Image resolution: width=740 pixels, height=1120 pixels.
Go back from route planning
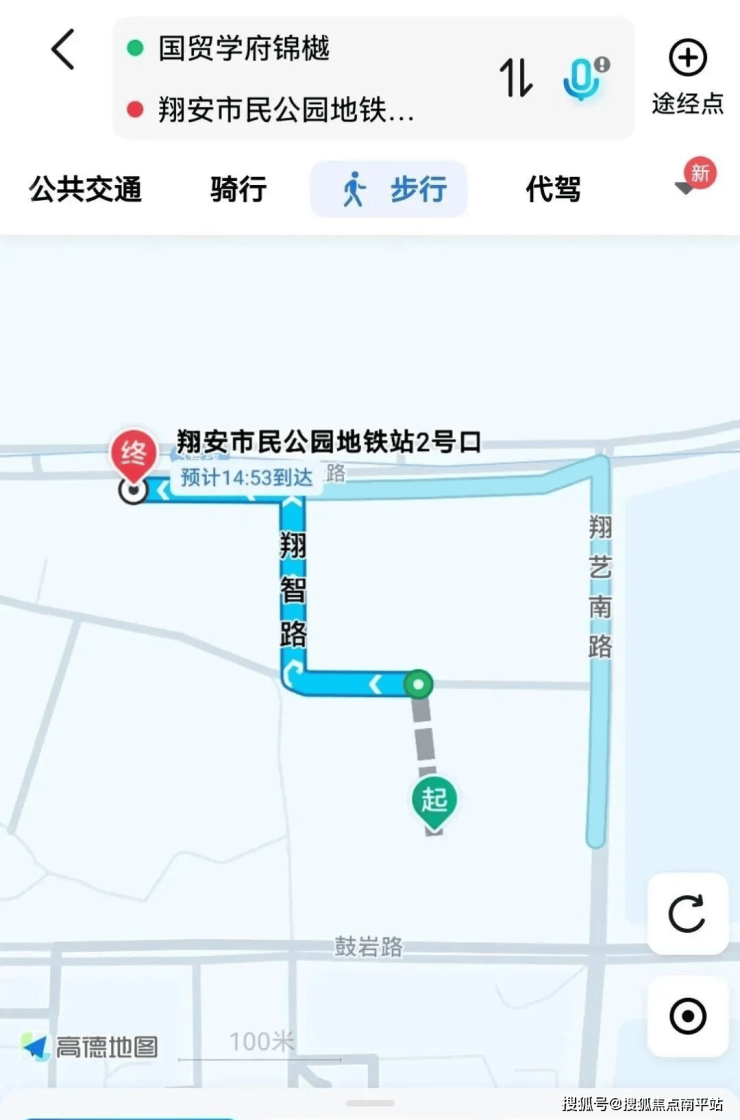63,49
